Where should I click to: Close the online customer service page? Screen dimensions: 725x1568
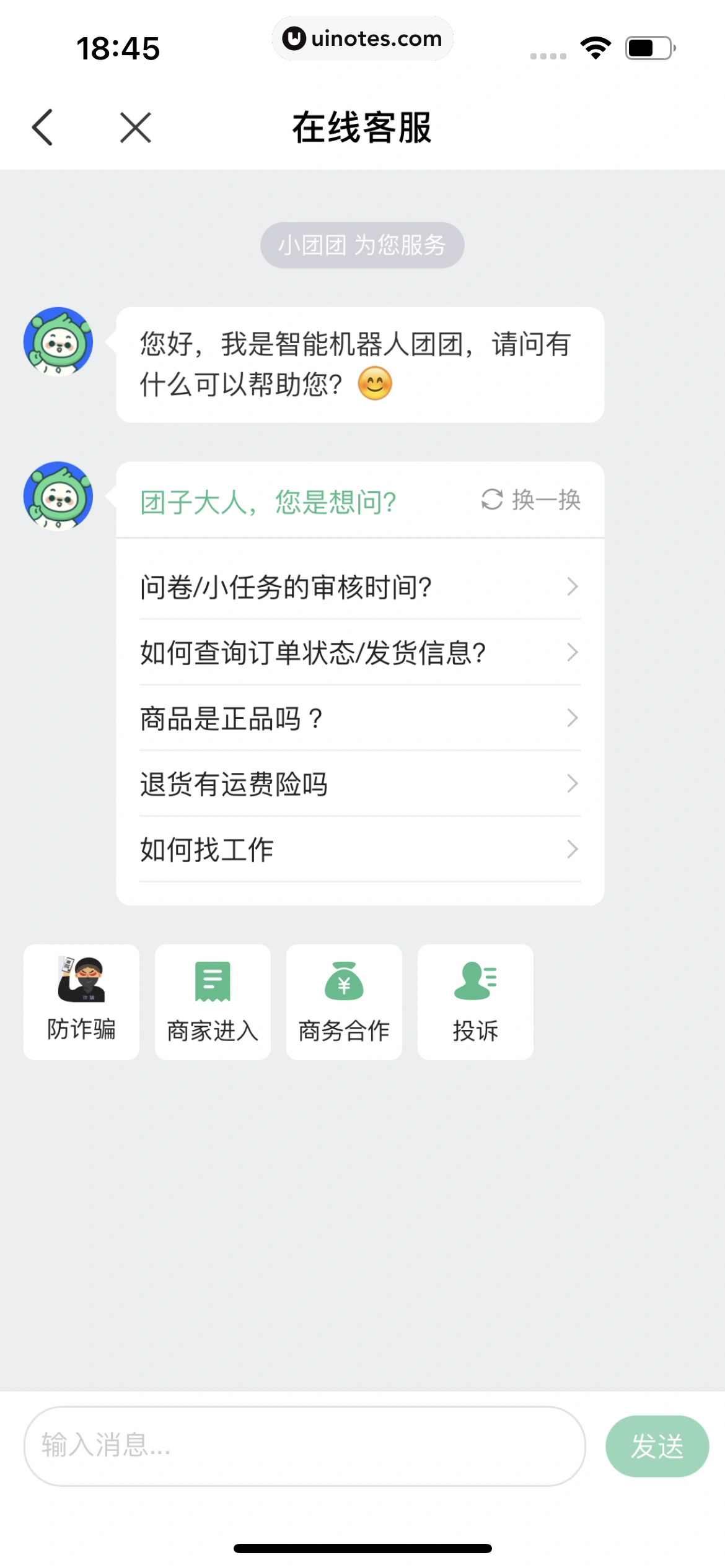click(136, 128)
